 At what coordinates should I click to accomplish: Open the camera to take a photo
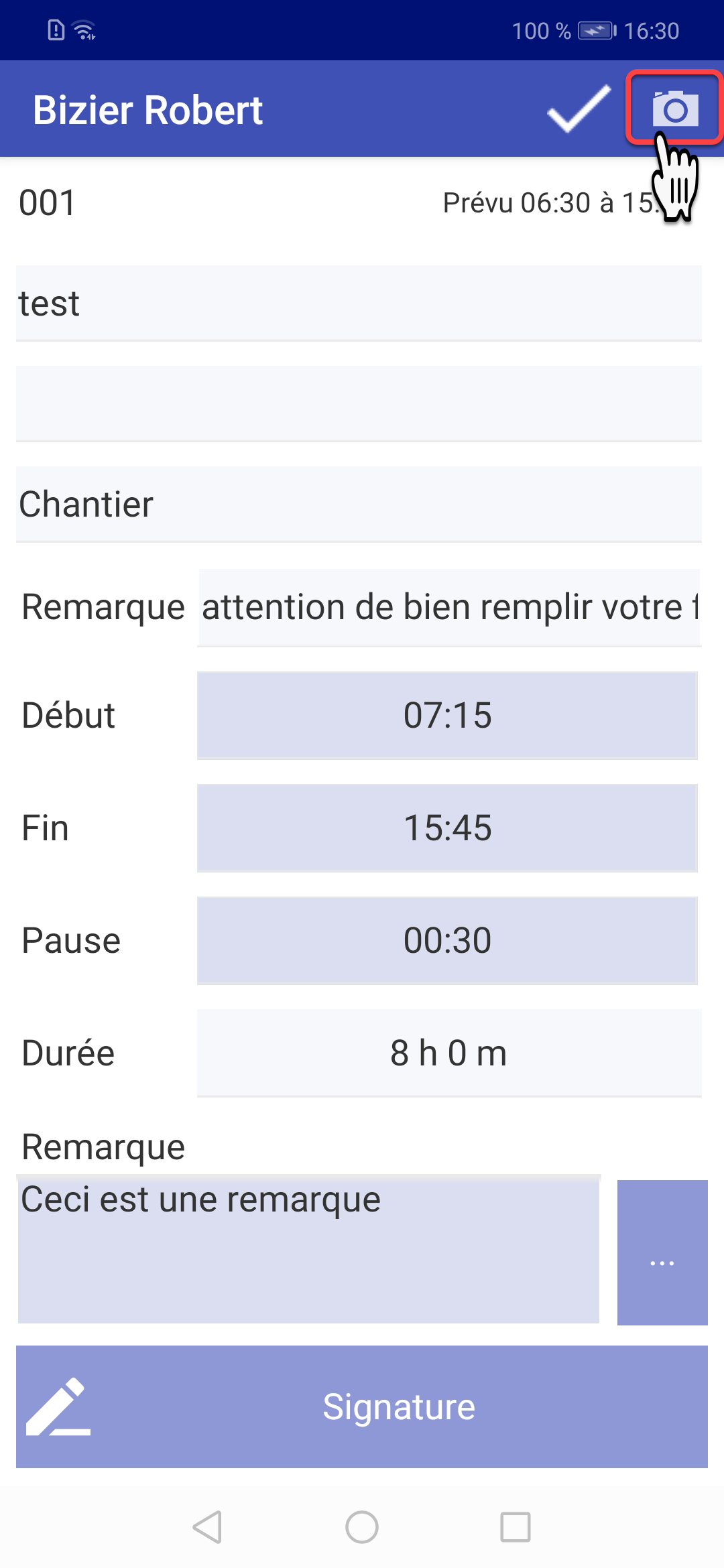point(674,109)
